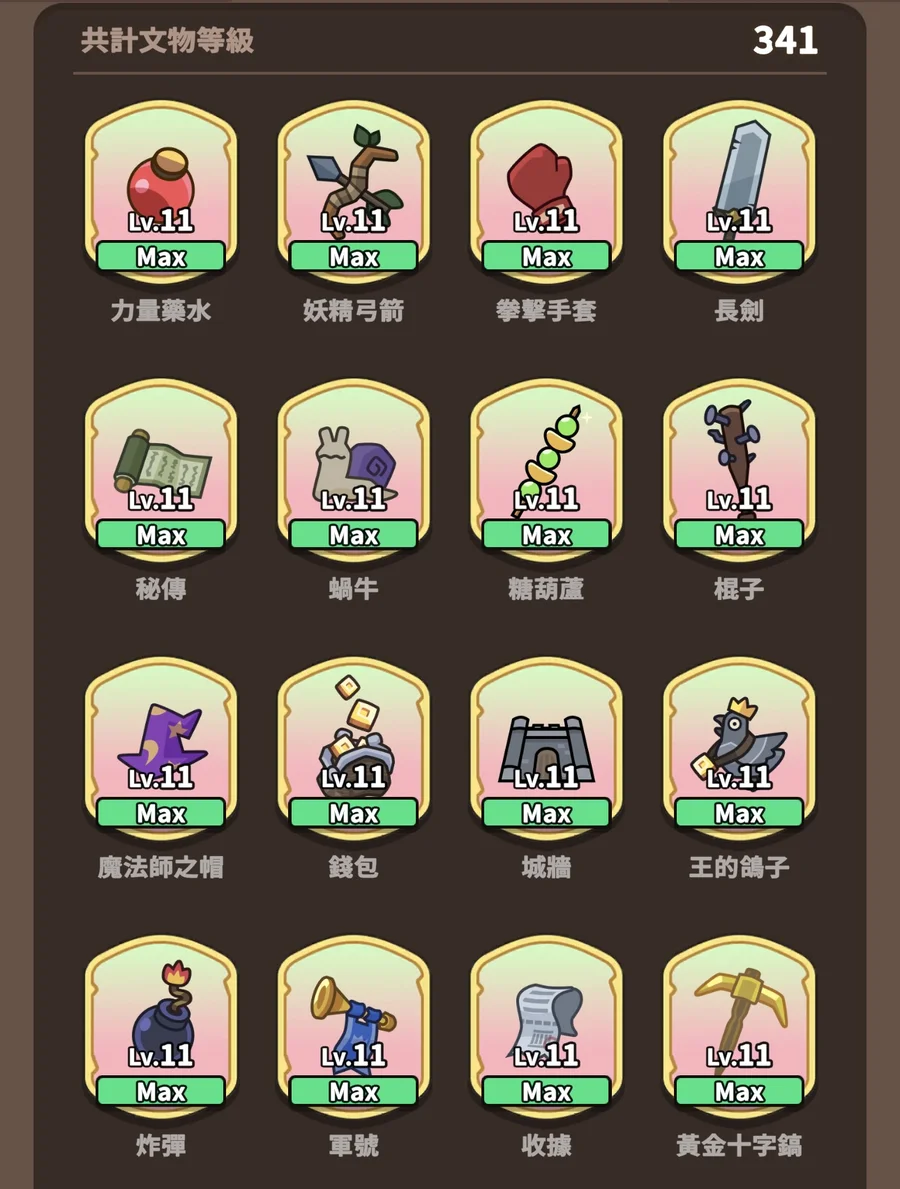The width and height of the screenshot is (900, 1189).
Task: Tap the 棍子 relic tile
Action: coord(739,471)
